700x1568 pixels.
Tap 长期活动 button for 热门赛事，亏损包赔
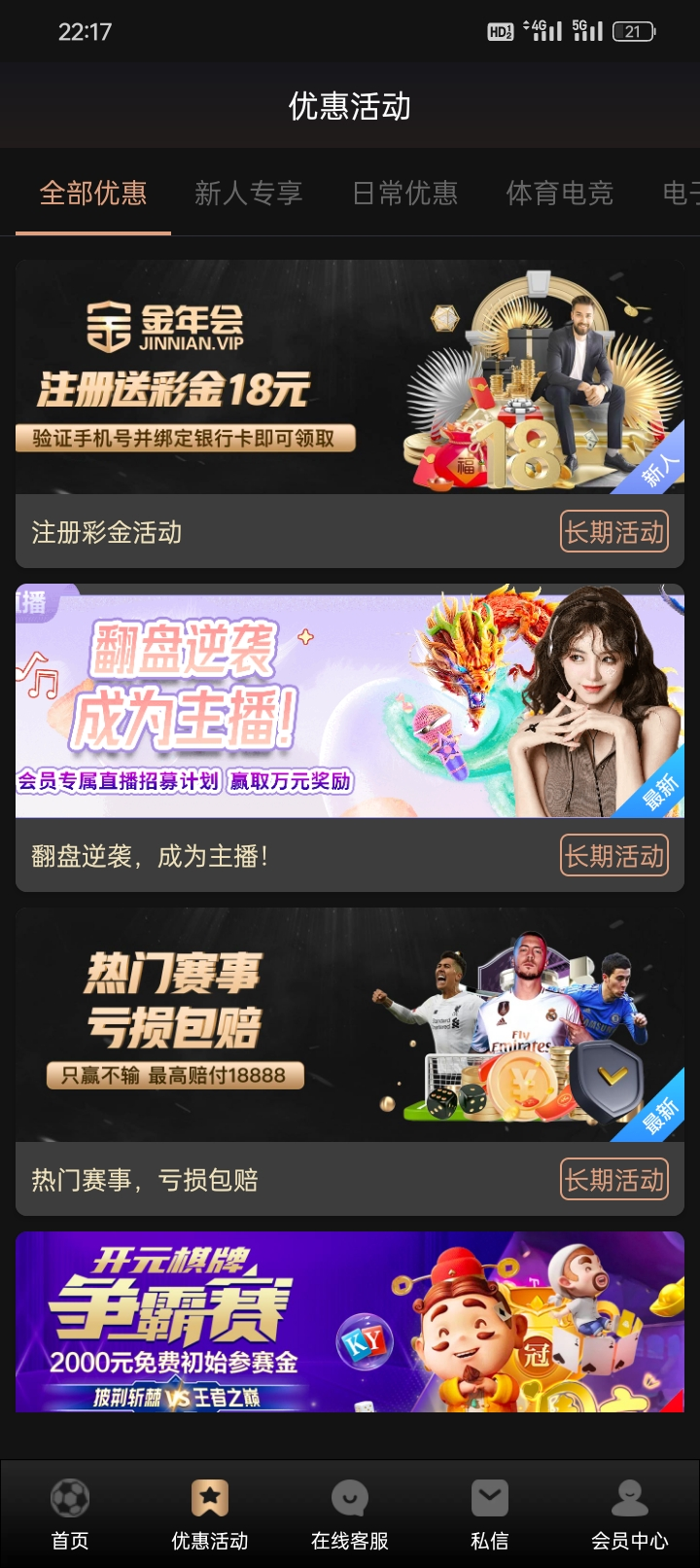614,1180
